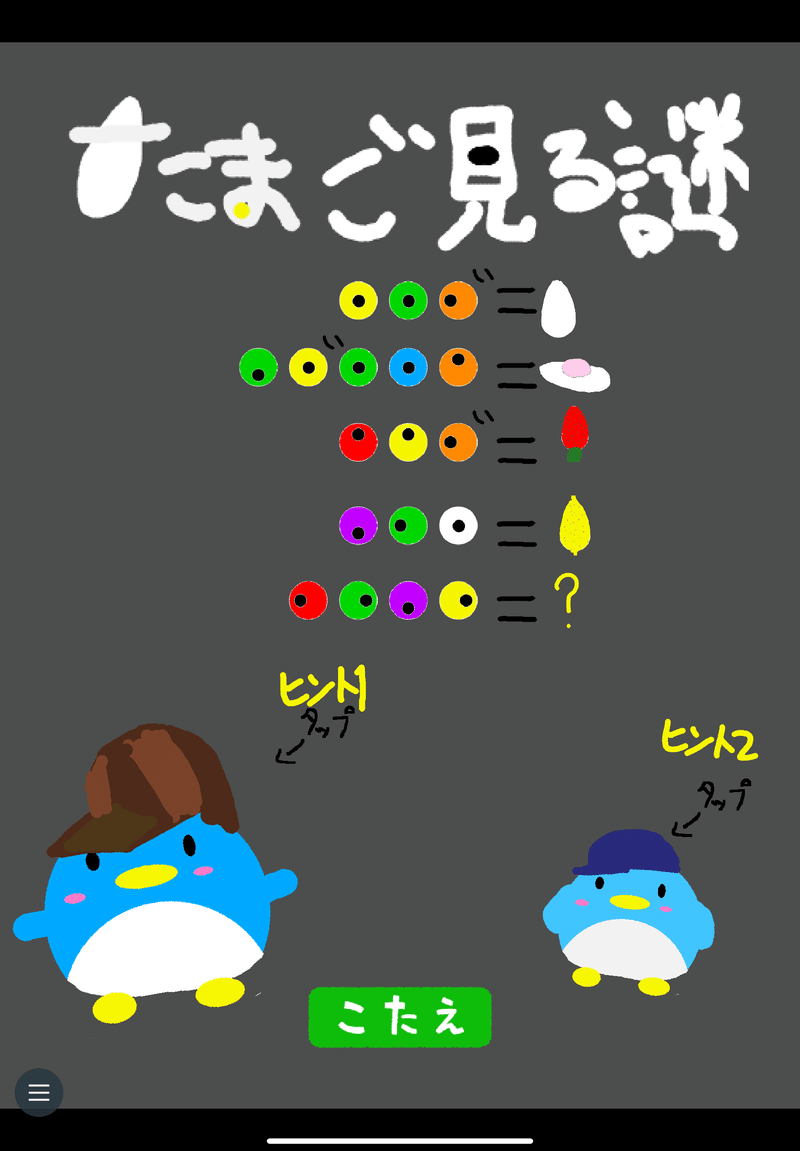Open the hamburger menu button
800x1151 pixels.
(x=39, y=1092)
